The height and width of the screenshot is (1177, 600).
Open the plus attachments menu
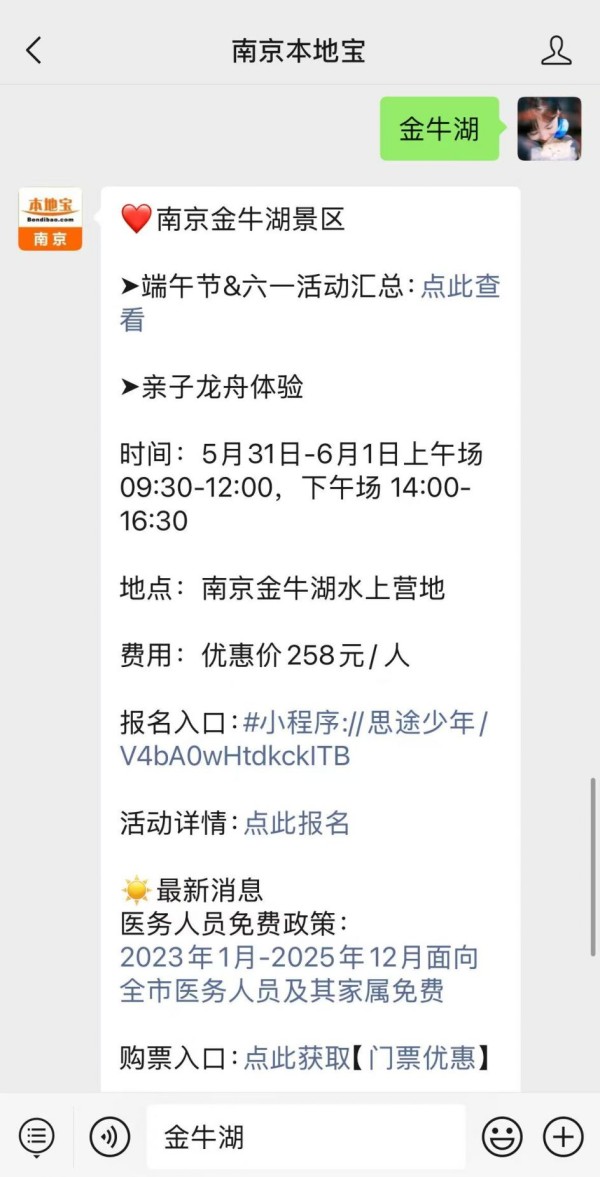pyautogui.click(x=563, y=1136)
